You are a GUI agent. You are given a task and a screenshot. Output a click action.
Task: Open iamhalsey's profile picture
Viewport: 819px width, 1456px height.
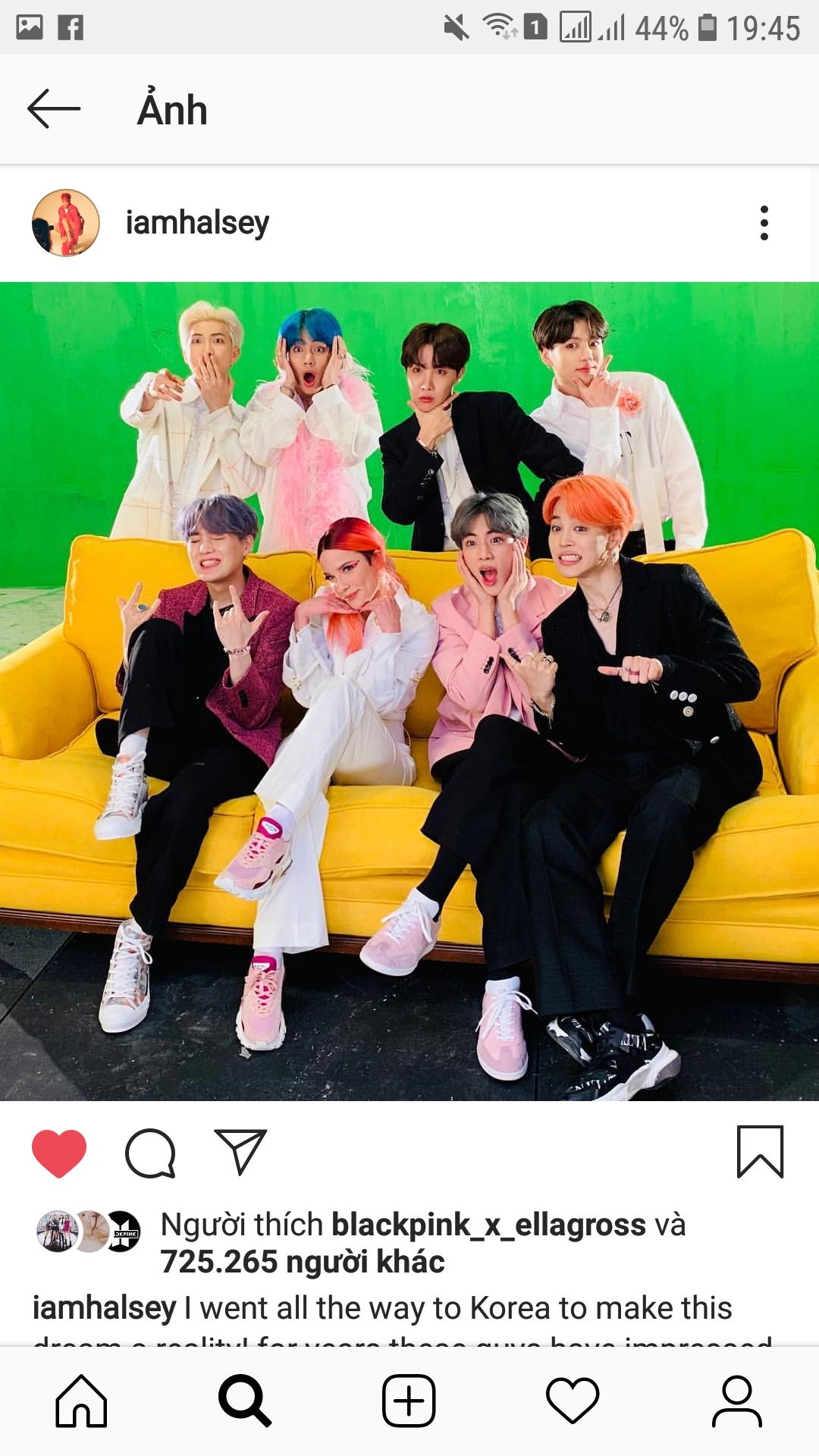click(x=66, y=223)
